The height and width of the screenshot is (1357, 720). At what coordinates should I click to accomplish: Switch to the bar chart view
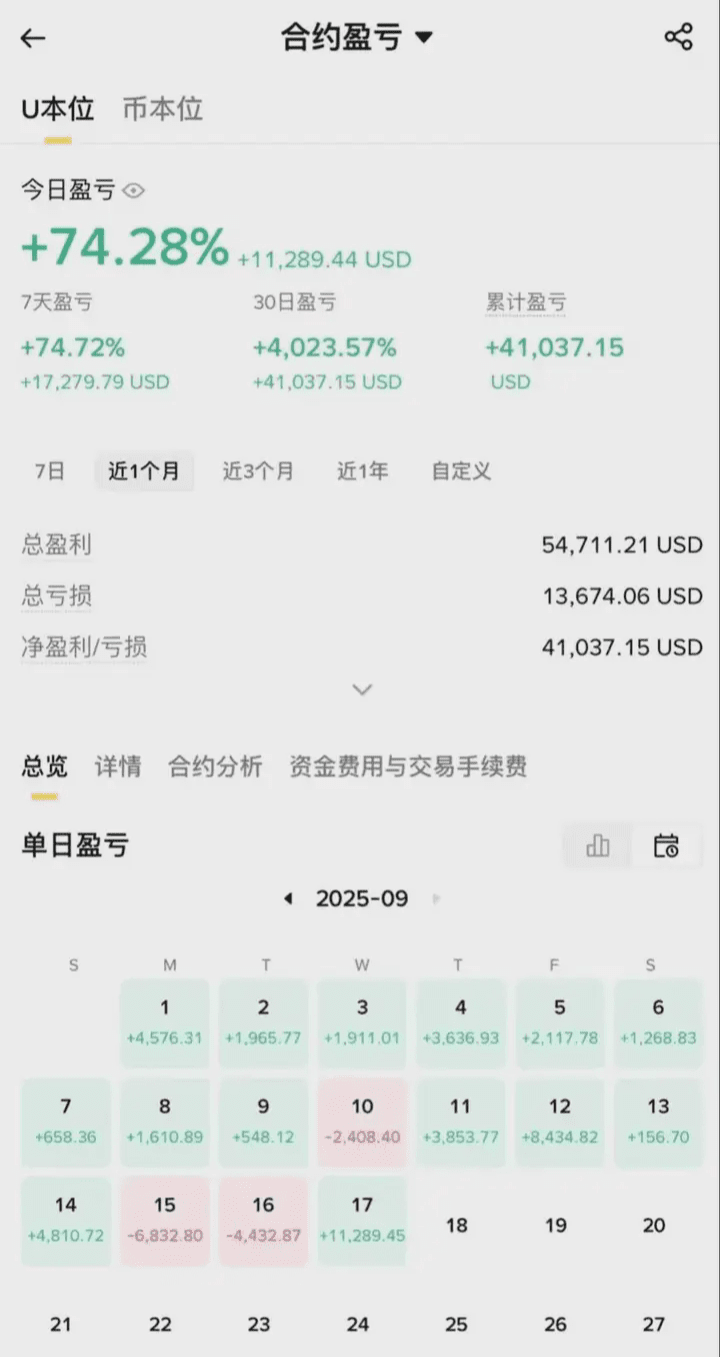[598, 846]
